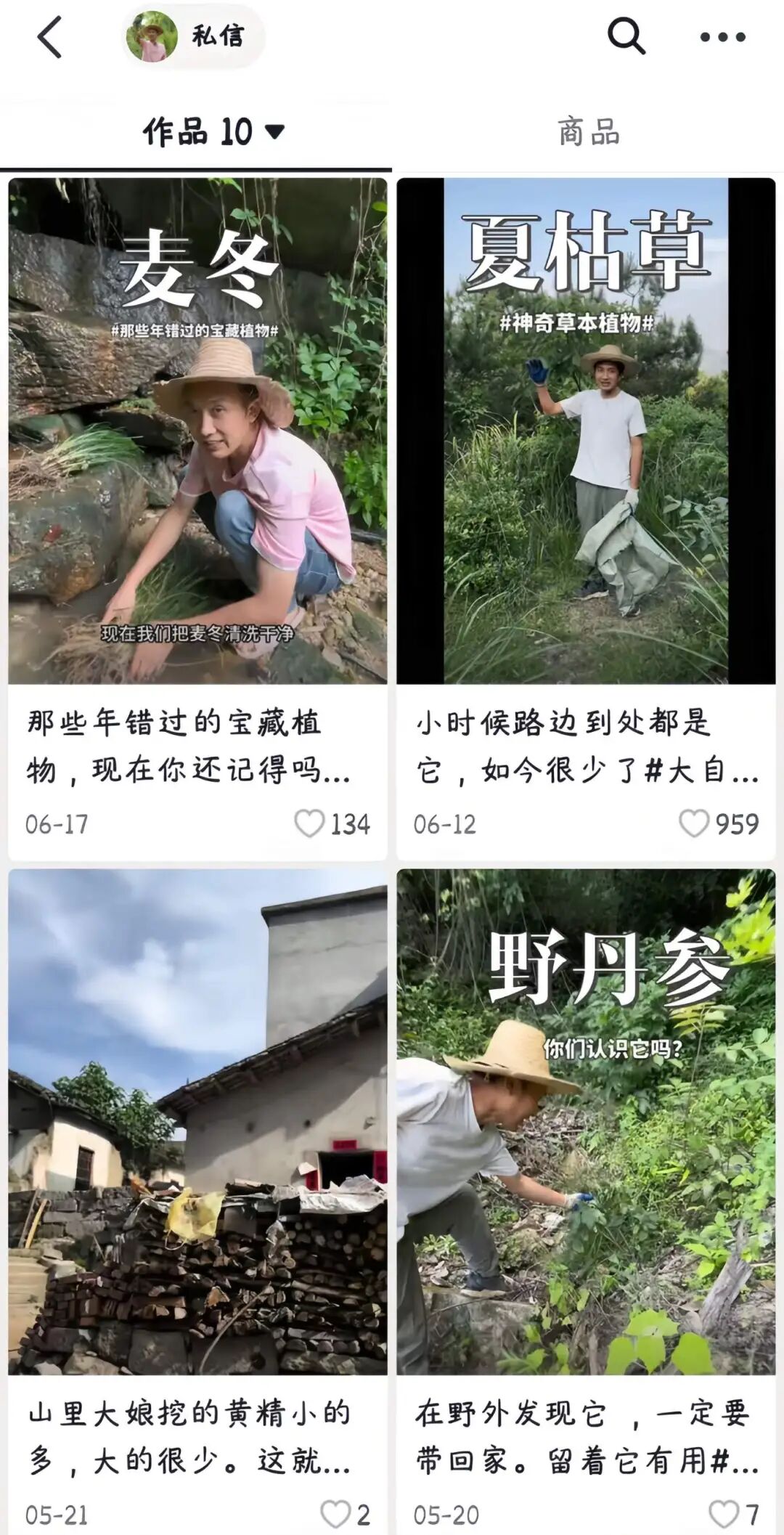Like the 06-17 video with 134 likes

[309, 823]
